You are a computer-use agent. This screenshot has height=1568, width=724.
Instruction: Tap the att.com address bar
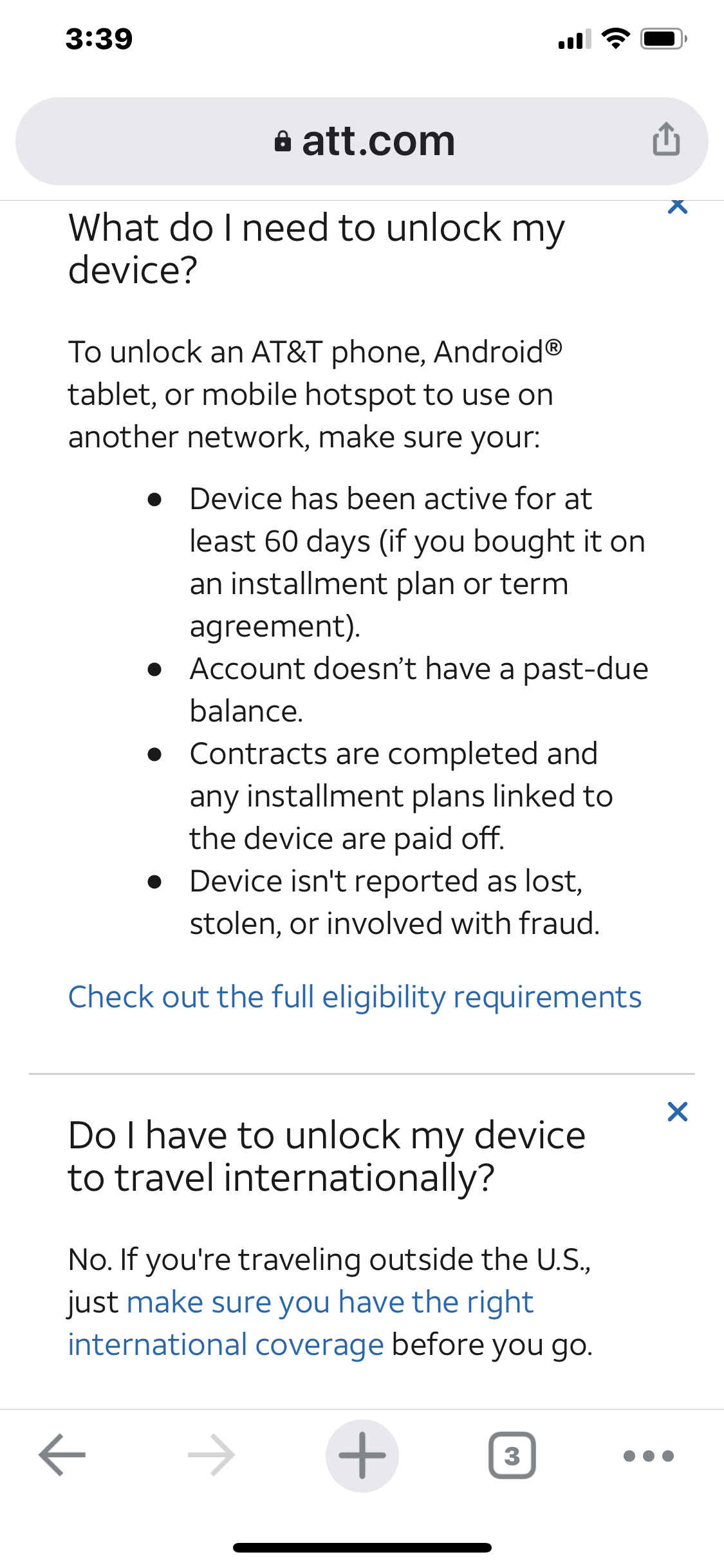coord(362,141)
